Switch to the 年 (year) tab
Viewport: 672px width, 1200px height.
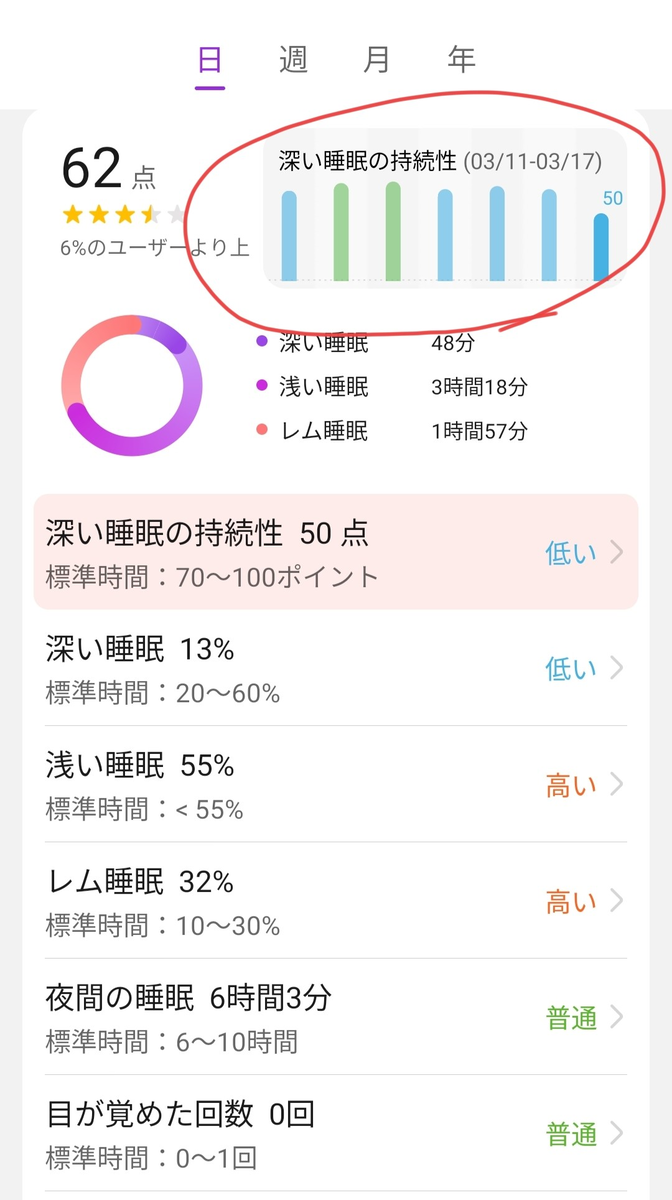(461, 61)
